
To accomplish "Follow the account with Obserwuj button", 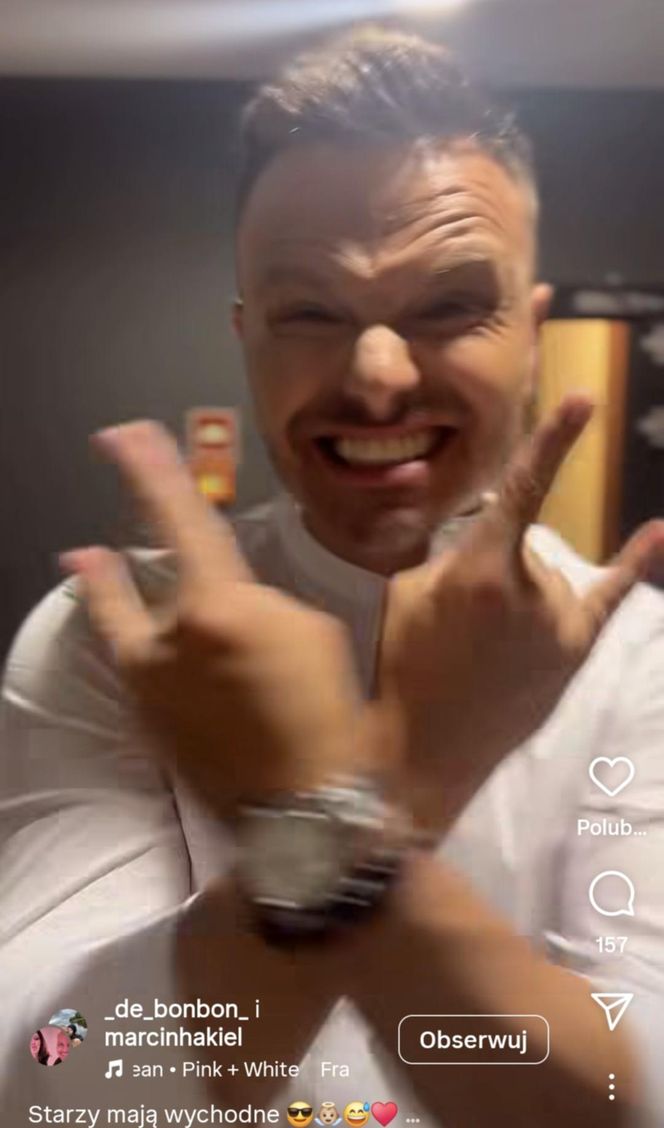I will 473,1040.
